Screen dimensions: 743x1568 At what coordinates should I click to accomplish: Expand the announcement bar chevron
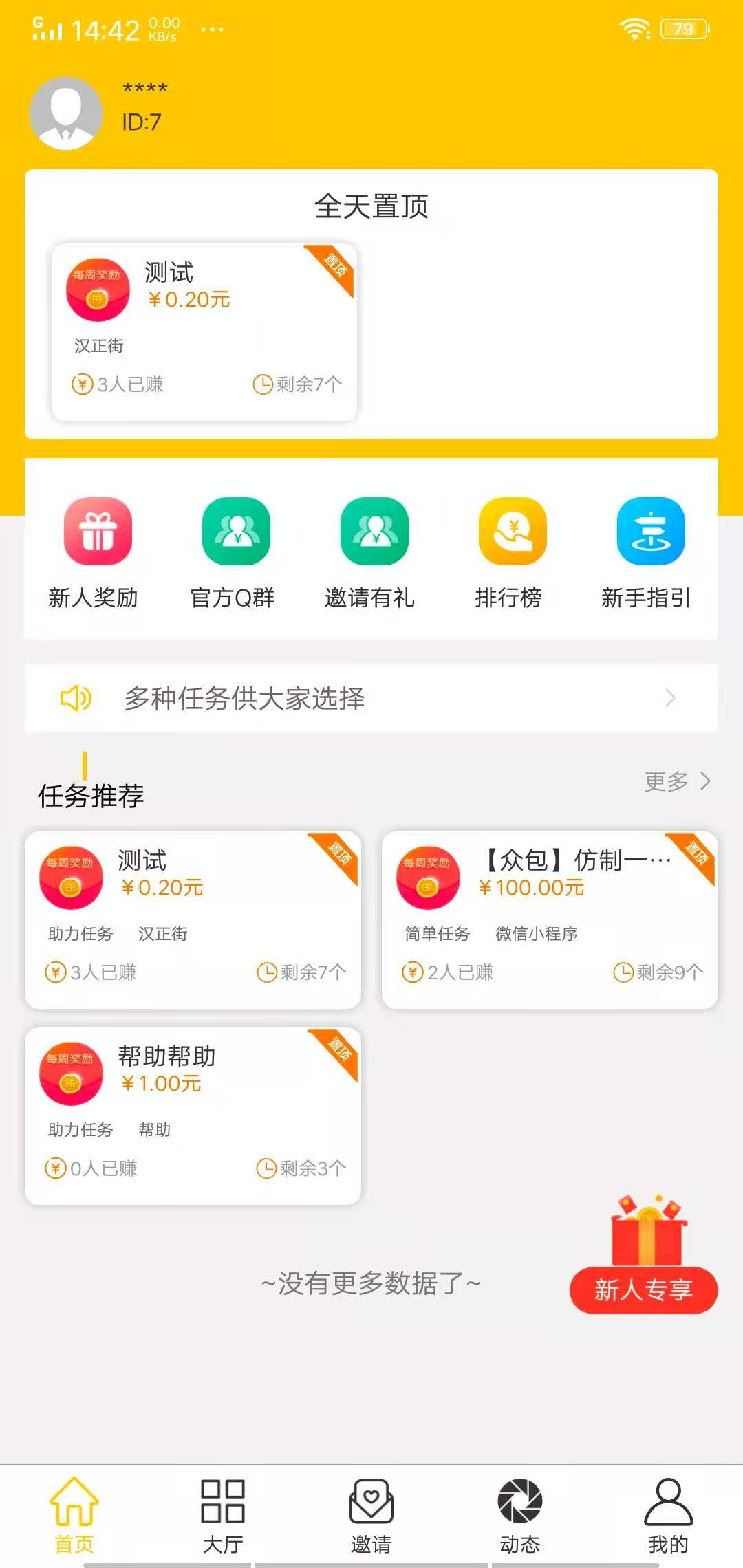pyautogui.click(x=672, y=698)
